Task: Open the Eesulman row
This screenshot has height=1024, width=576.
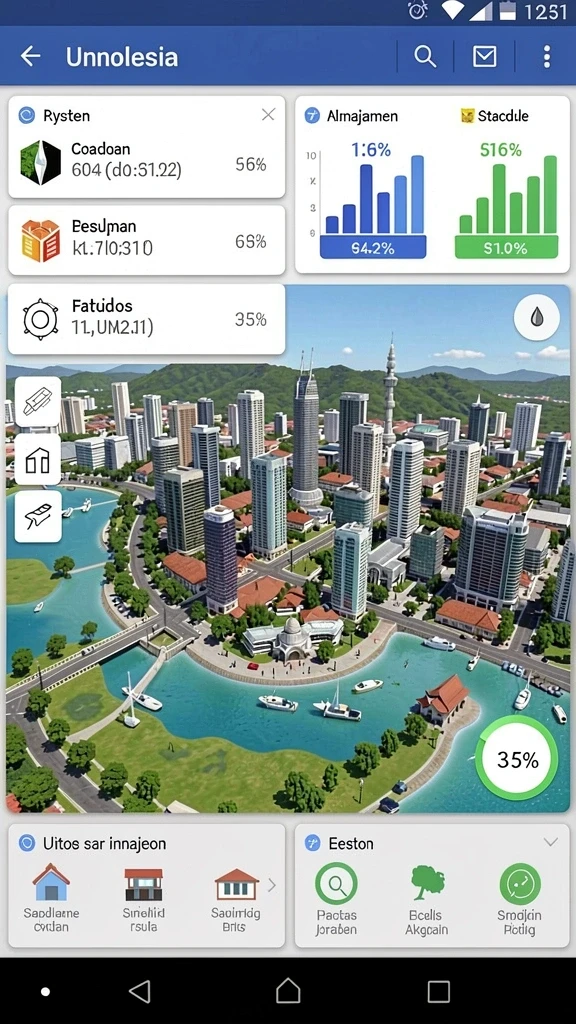Action: [x=146, y=240]
